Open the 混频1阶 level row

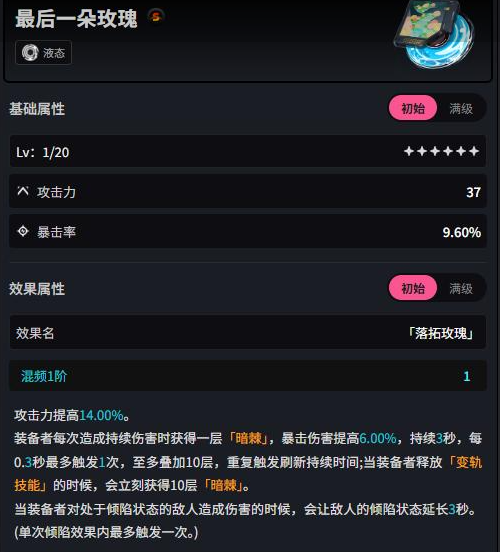tap(248, 376)
